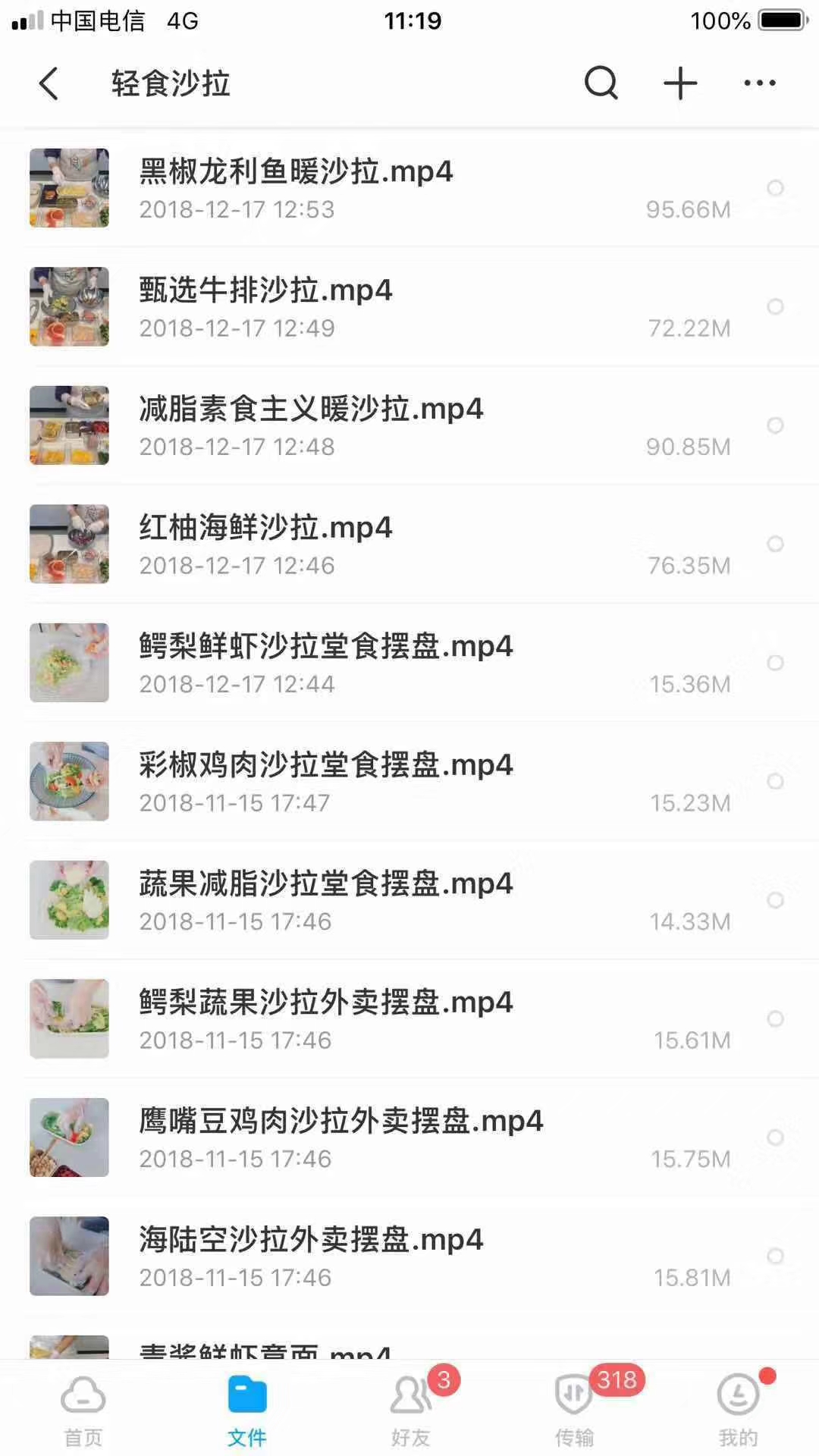Image resolution: width=819 pixels, height=1456 pixels.
Task: Play 减脂素食主义暖沙拉.mp4
Action: coord(311,409)
